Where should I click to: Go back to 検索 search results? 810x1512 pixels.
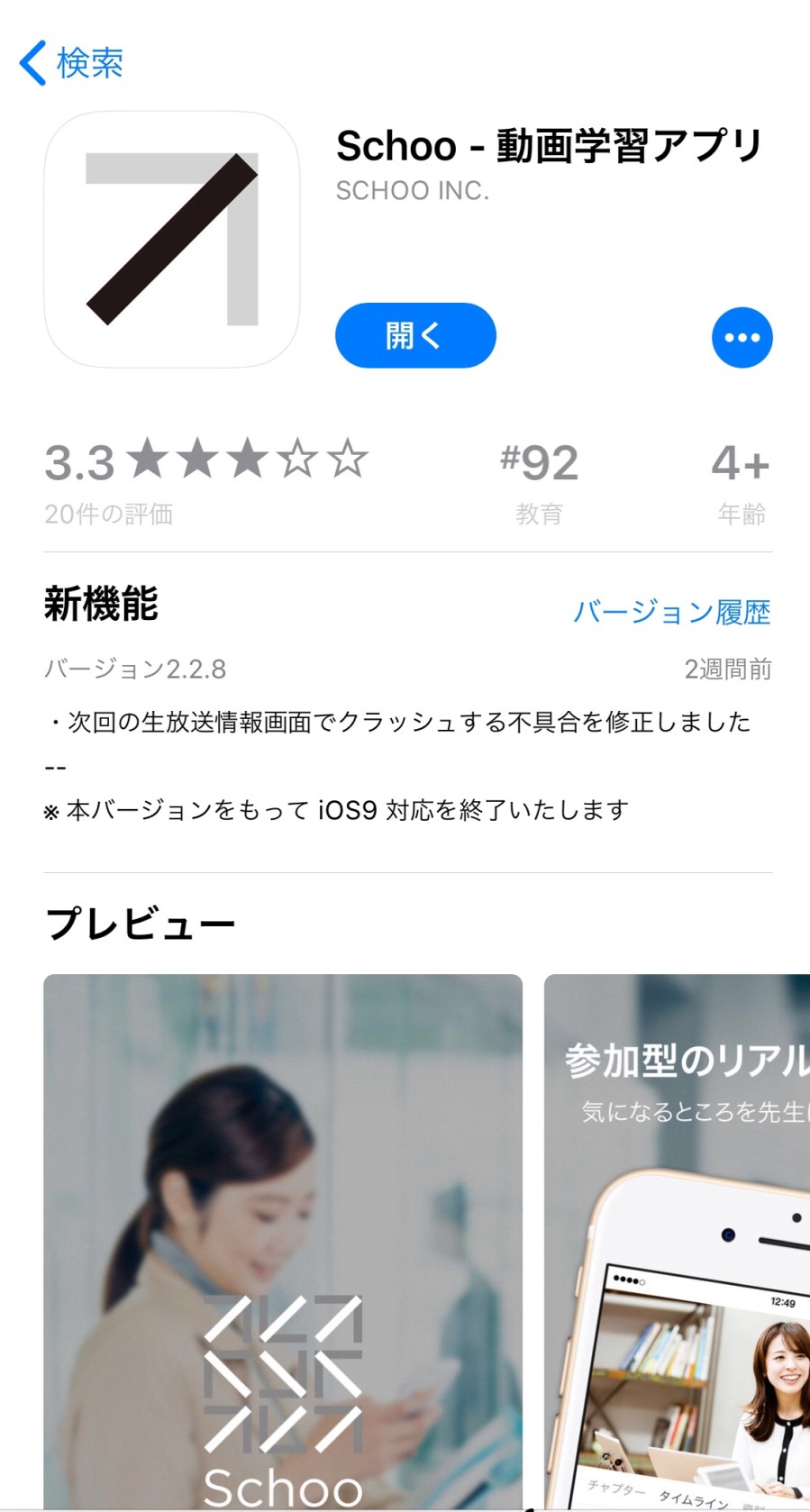click(x=72, y=63)
